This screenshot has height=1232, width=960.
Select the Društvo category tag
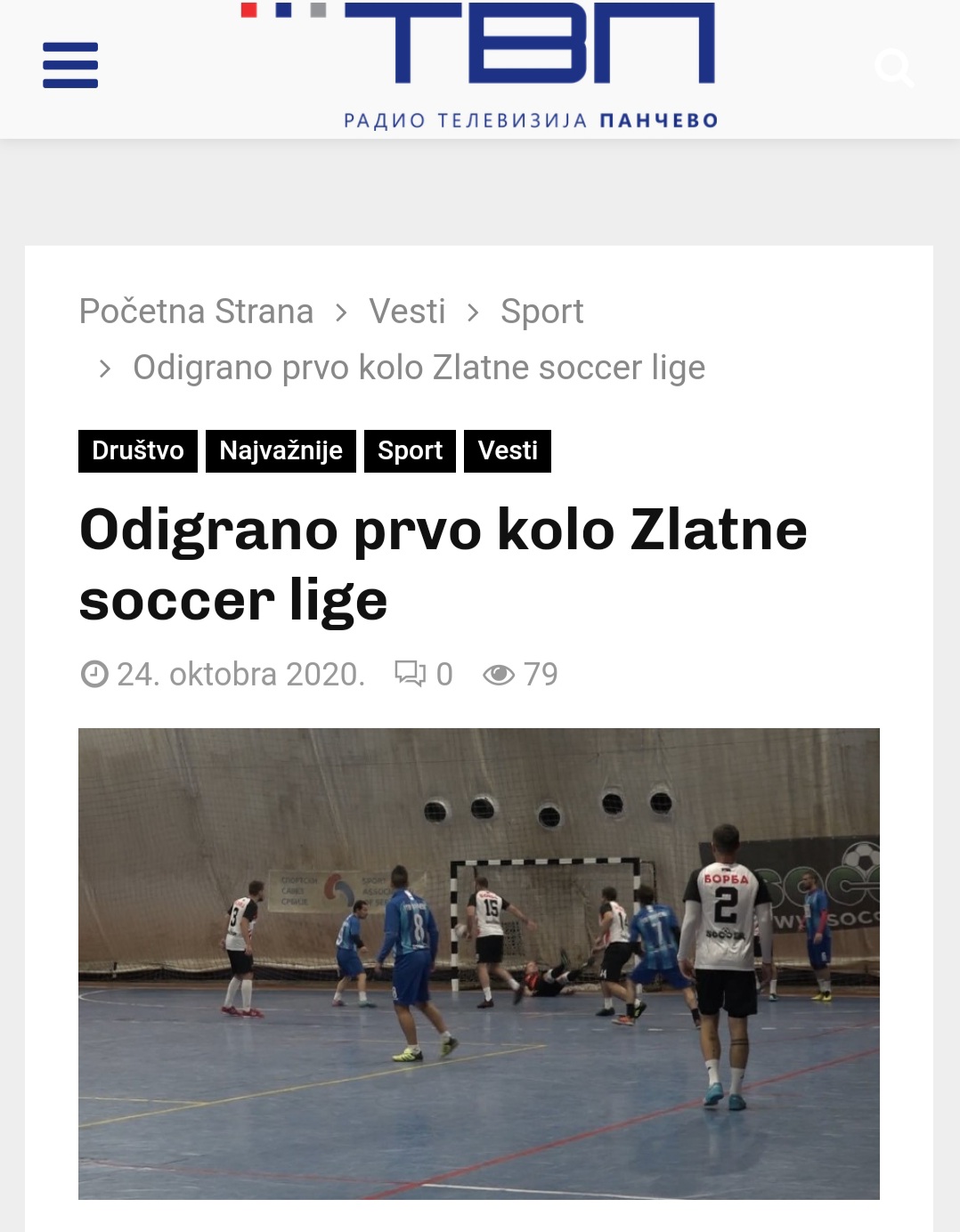click(138, 450)
